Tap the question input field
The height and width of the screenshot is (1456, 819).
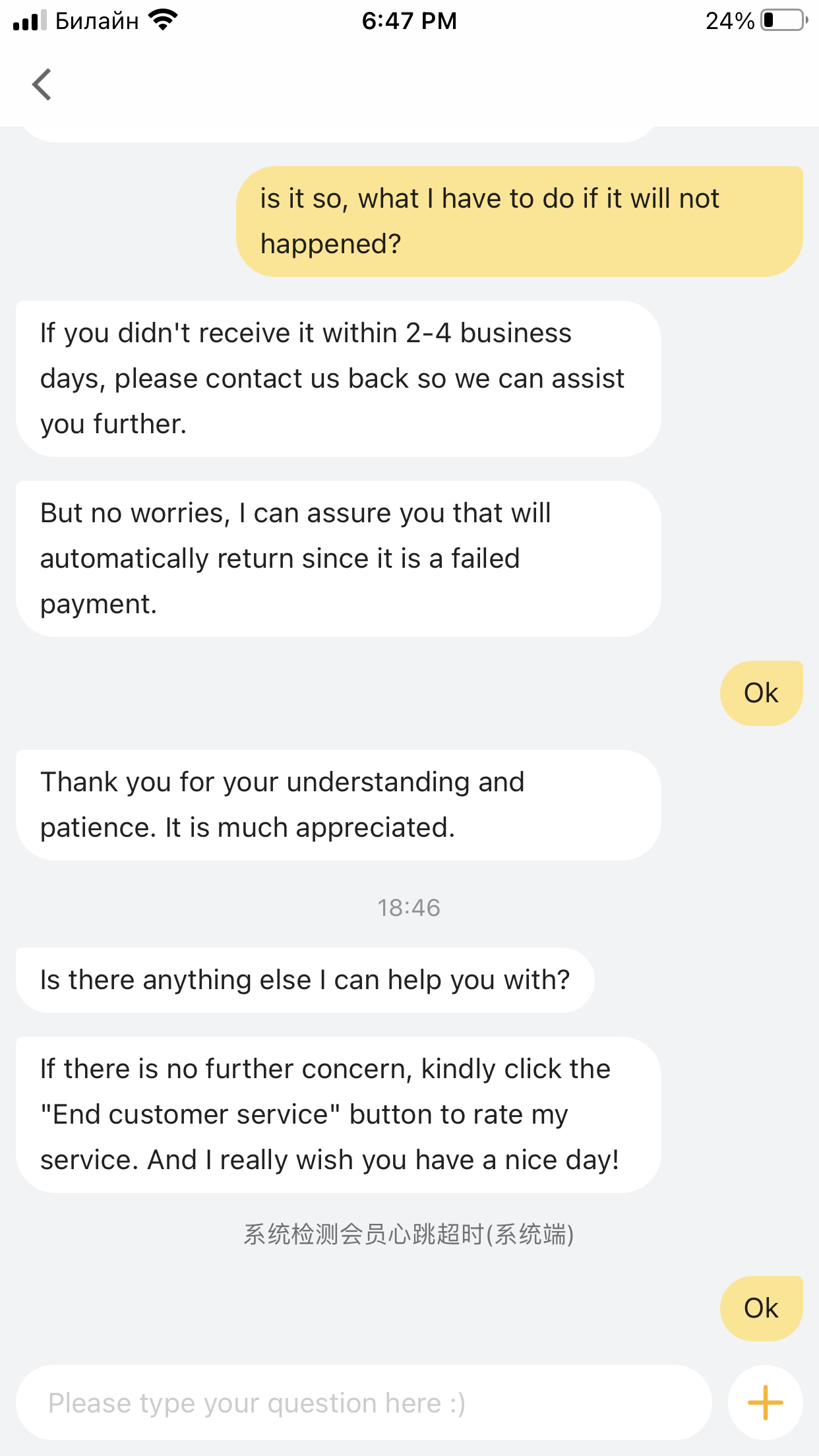[x=363, y=1403]
